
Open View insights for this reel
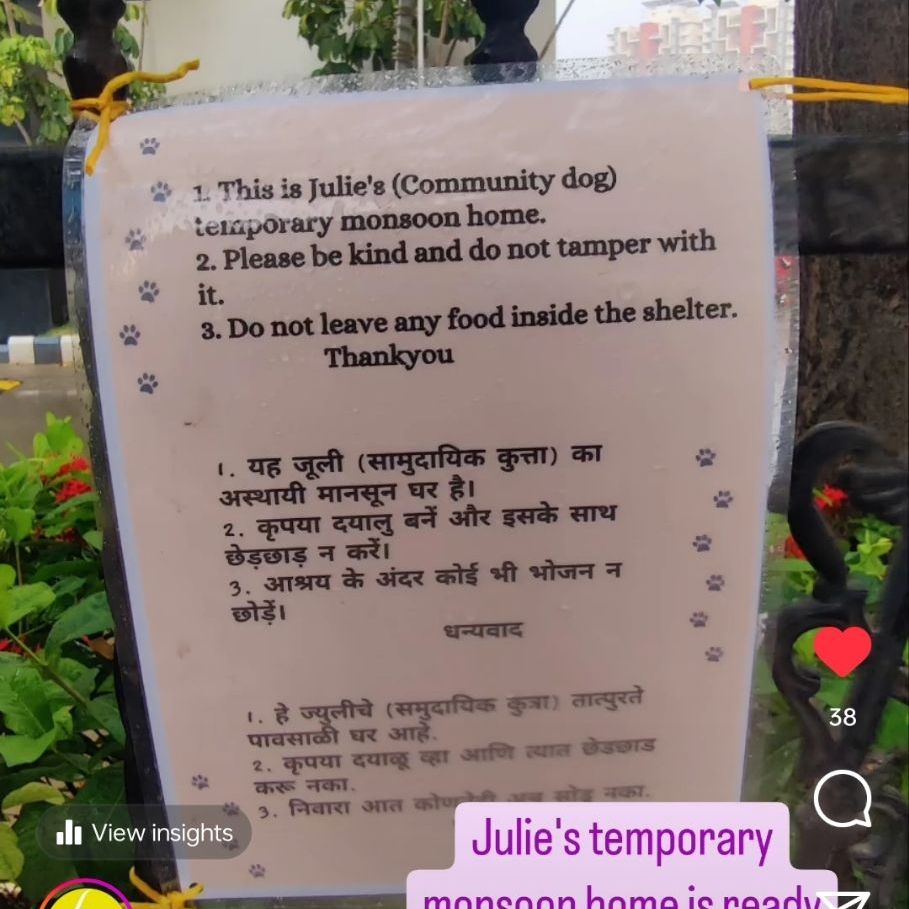coord(144,833)
